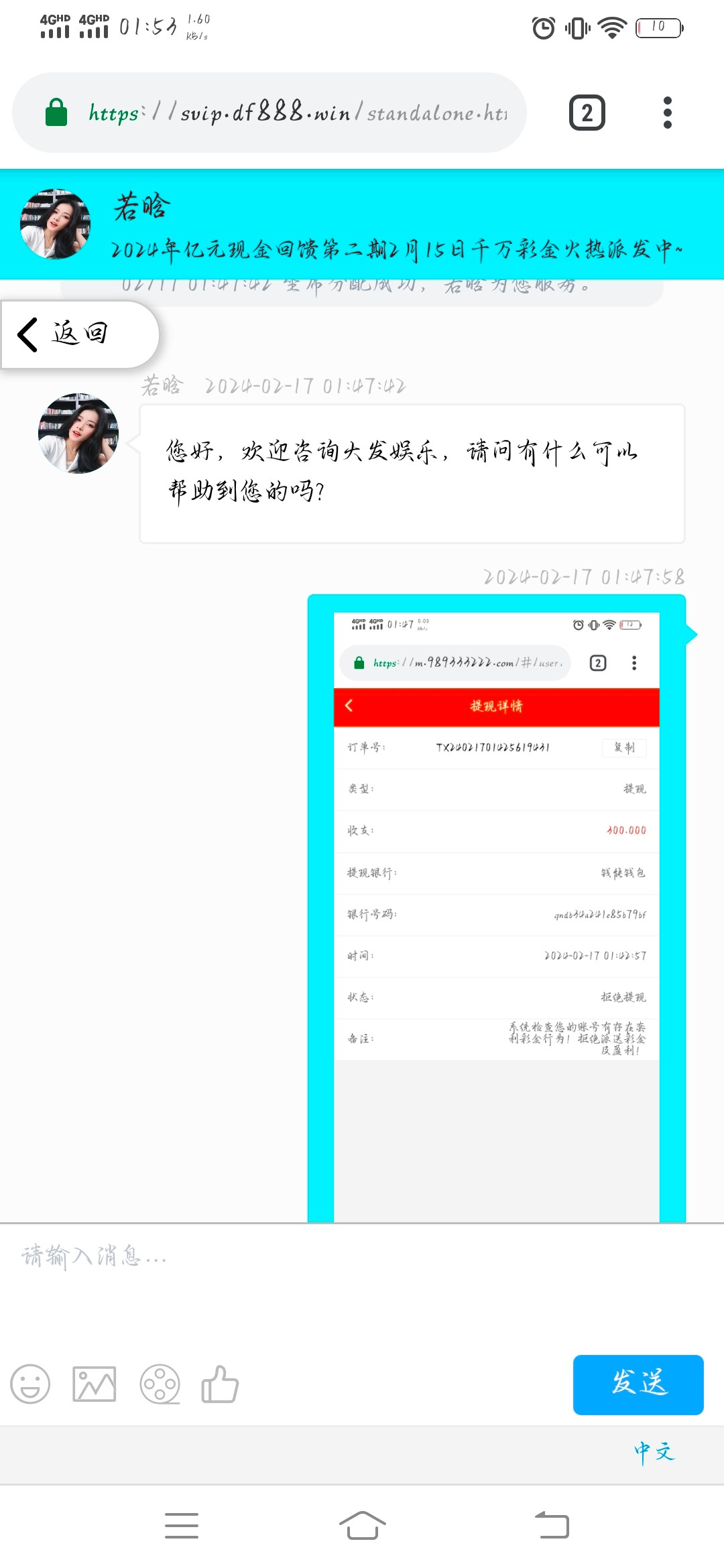This screenshot has width=724, height=1568.
Task: Attach a video via the film reel icon
Action: pyautogui.click(x=160, y=1384)
